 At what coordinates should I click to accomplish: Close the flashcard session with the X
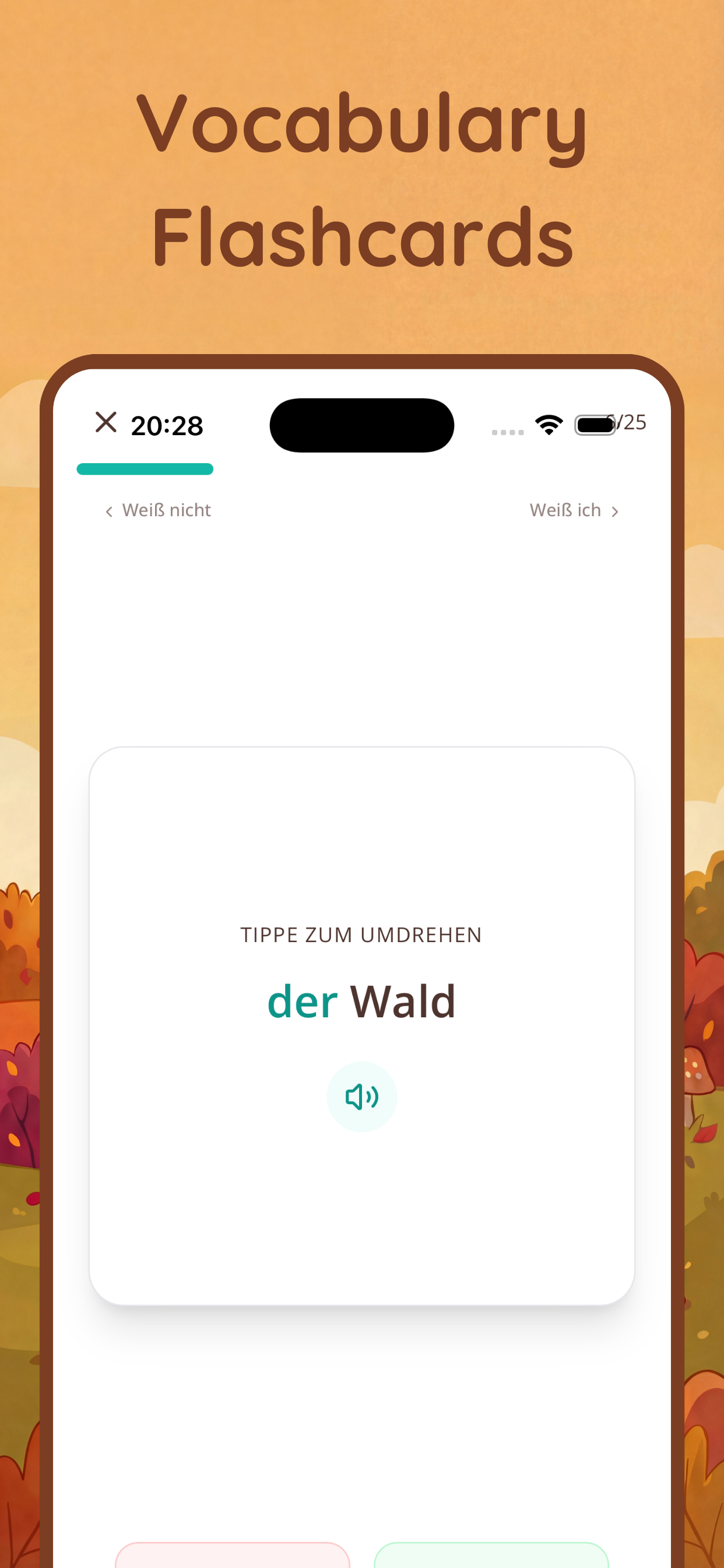coord(107,423)
